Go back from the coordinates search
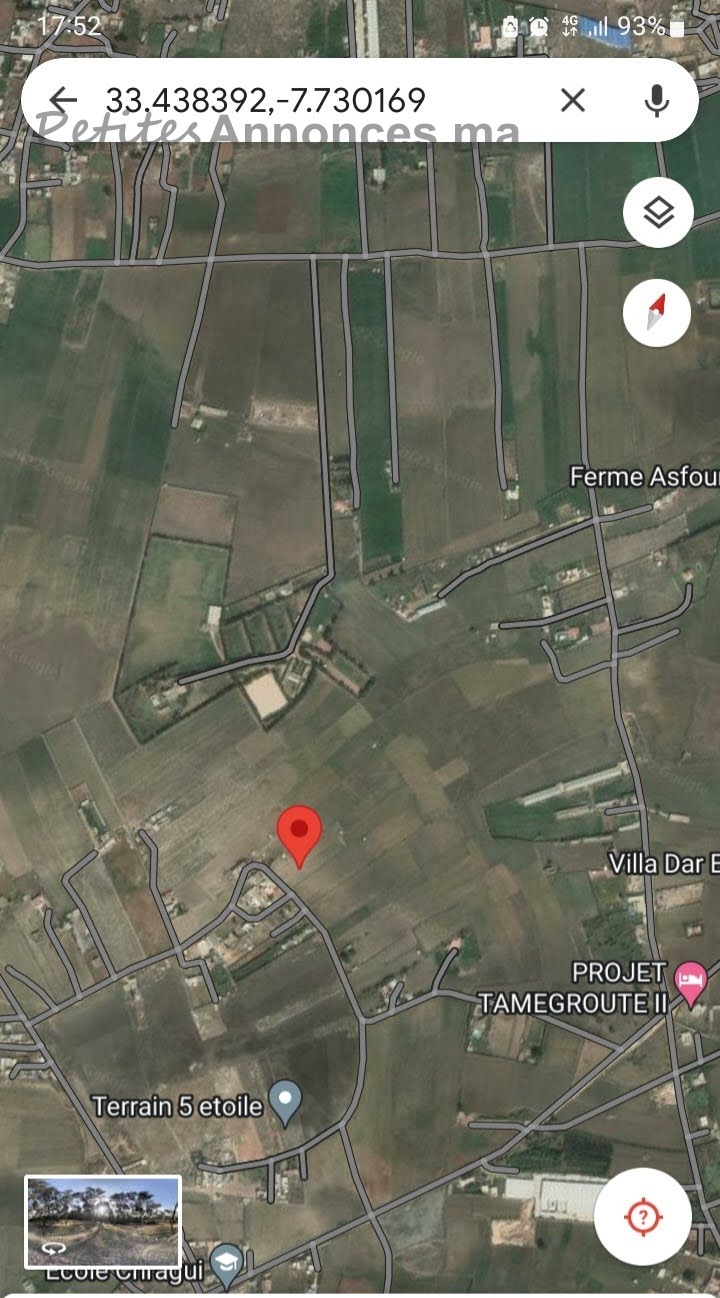Viewport: 720px width, 1298px height. pos(63,99)
